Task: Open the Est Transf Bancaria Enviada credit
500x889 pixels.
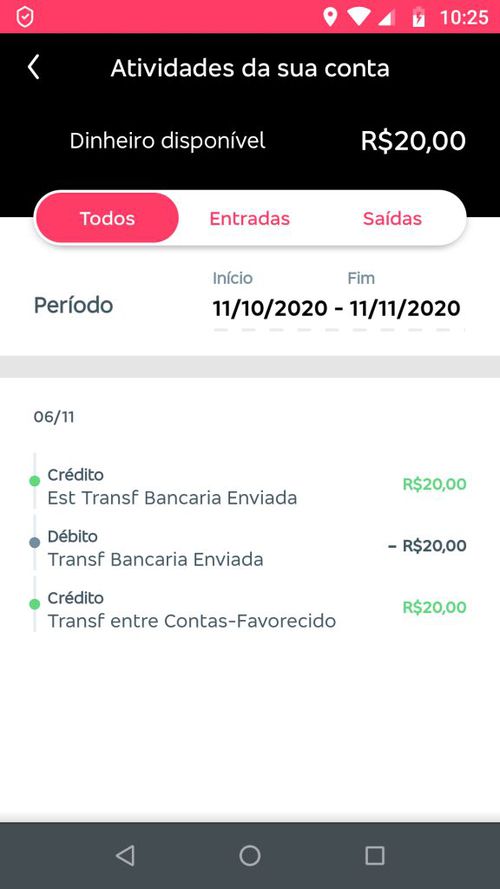Action: (249, 486)
